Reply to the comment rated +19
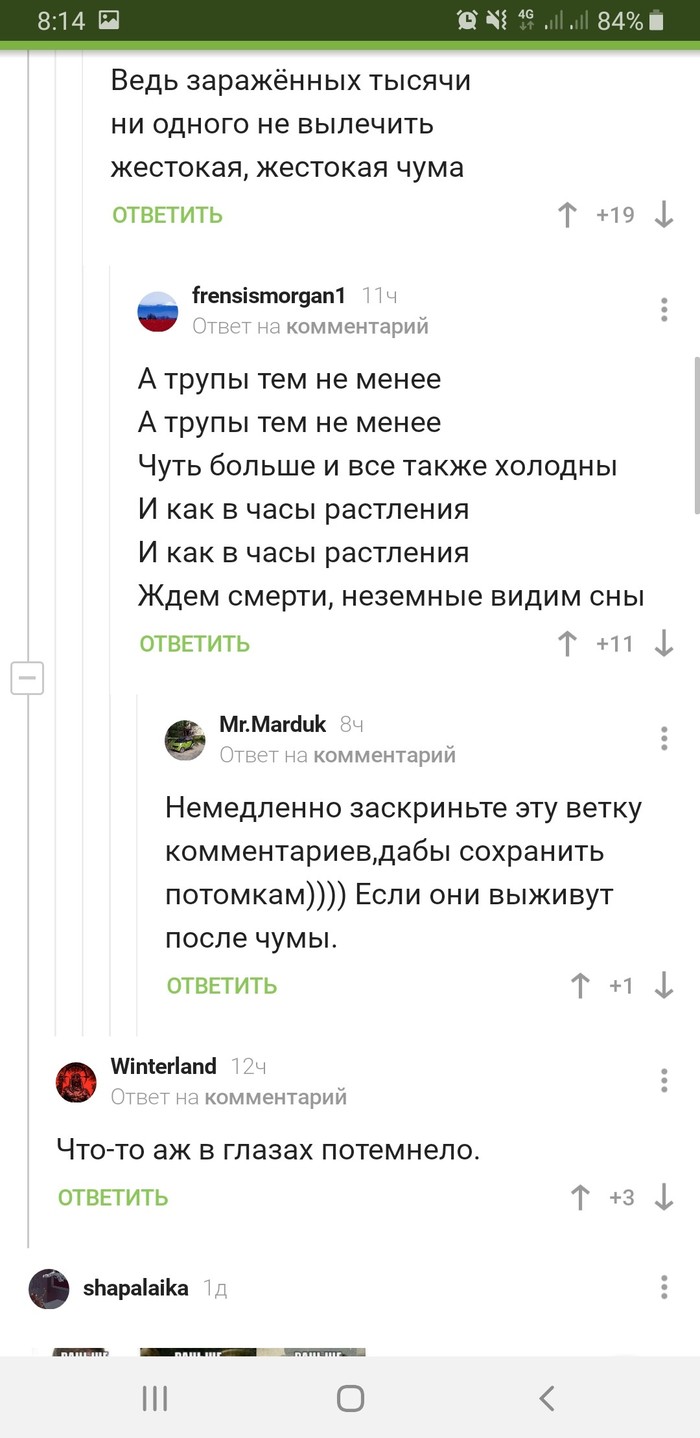The image size is (700, 1438). [167, 215]
